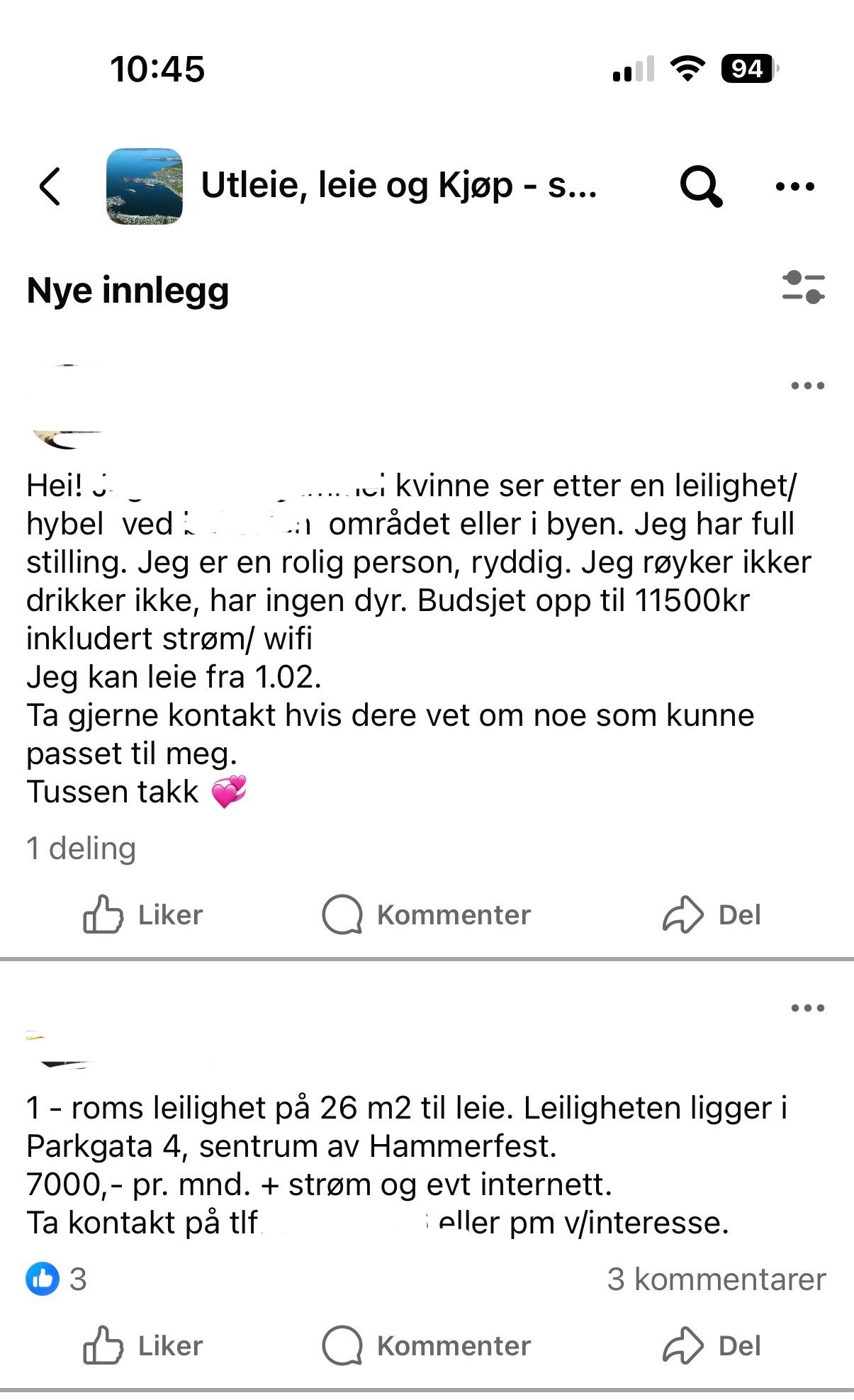Image resolution: width=854 pixels, height=1400 pixels.
Task: Go back with the top-left arrow
Action: [50, 186]
